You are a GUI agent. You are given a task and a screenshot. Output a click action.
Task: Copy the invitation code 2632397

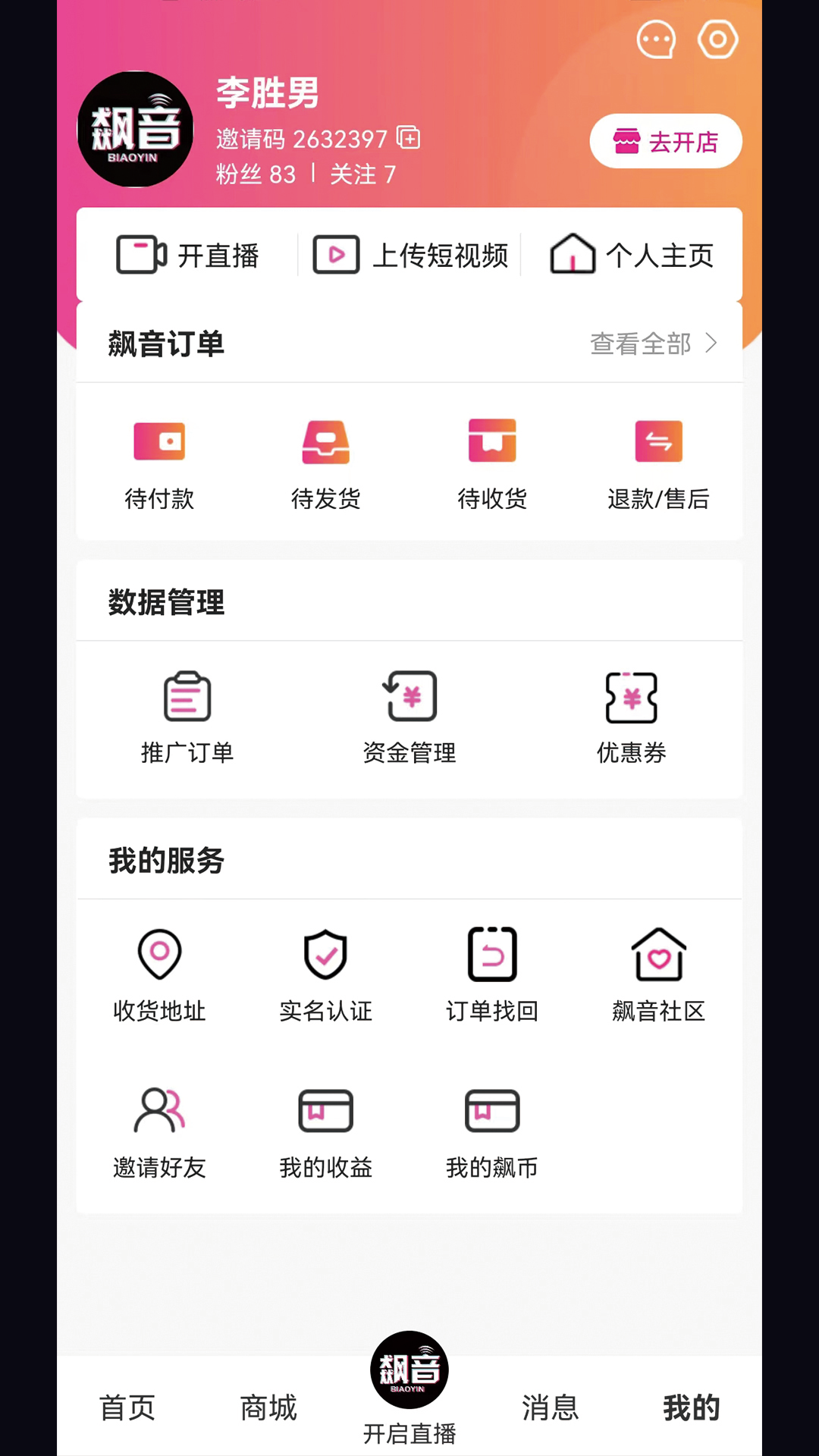[x=409, y=138]
